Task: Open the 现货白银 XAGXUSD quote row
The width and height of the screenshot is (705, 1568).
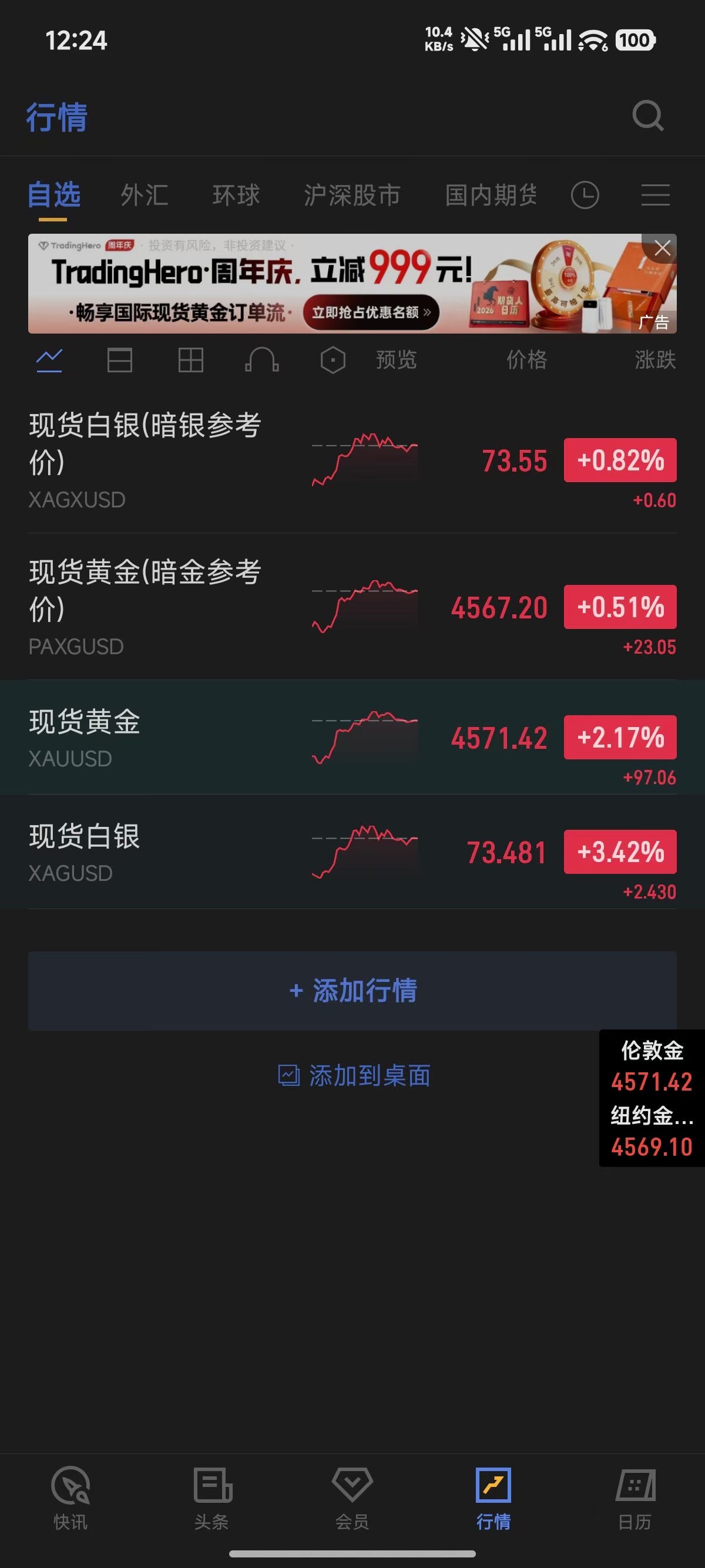Action: tap(352, 460)
